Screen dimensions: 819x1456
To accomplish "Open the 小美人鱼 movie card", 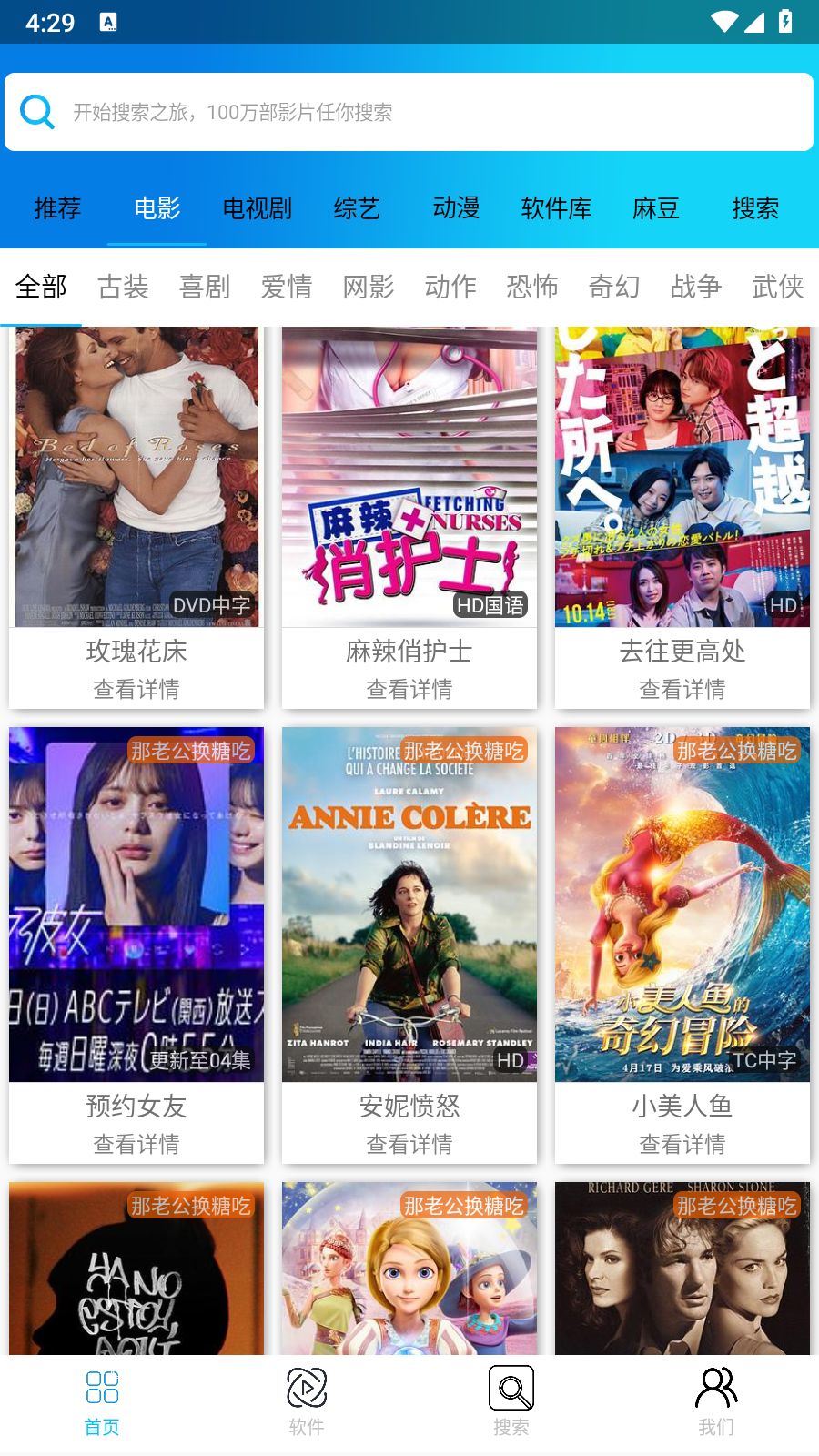I will 682,944.
